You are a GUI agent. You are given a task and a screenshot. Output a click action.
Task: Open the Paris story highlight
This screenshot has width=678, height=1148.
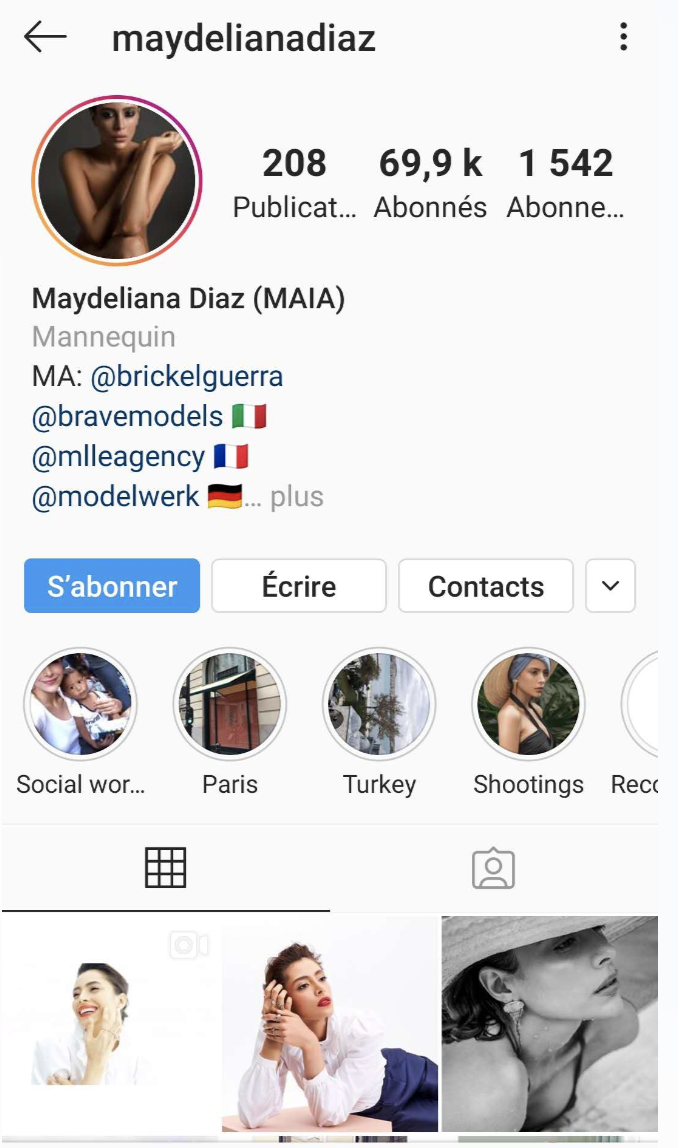(x=230, y=705)
